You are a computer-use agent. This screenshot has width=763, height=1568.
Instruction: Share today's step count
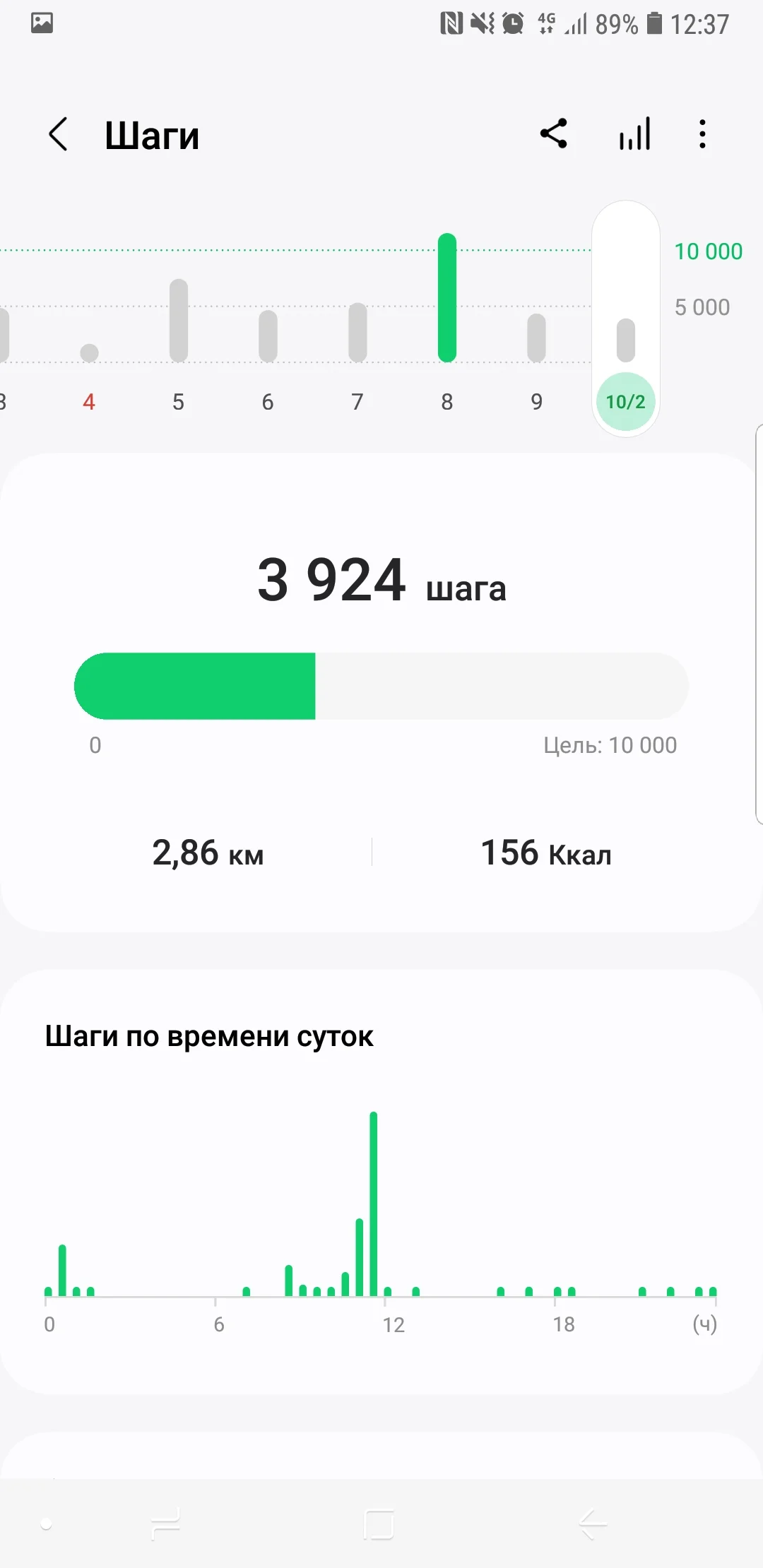[554, 133]
